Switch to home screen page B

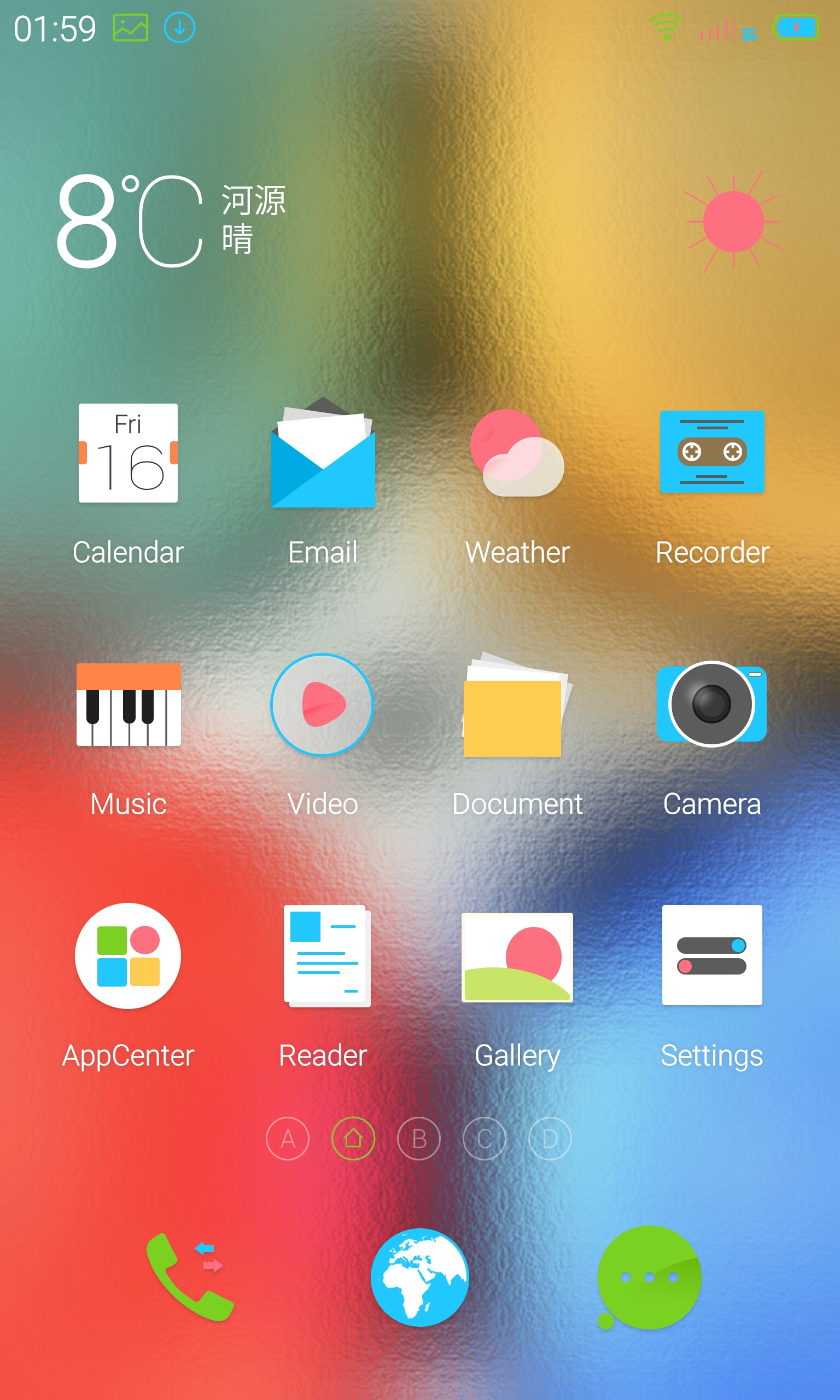pyautogui.click(x=419, y=1139)
